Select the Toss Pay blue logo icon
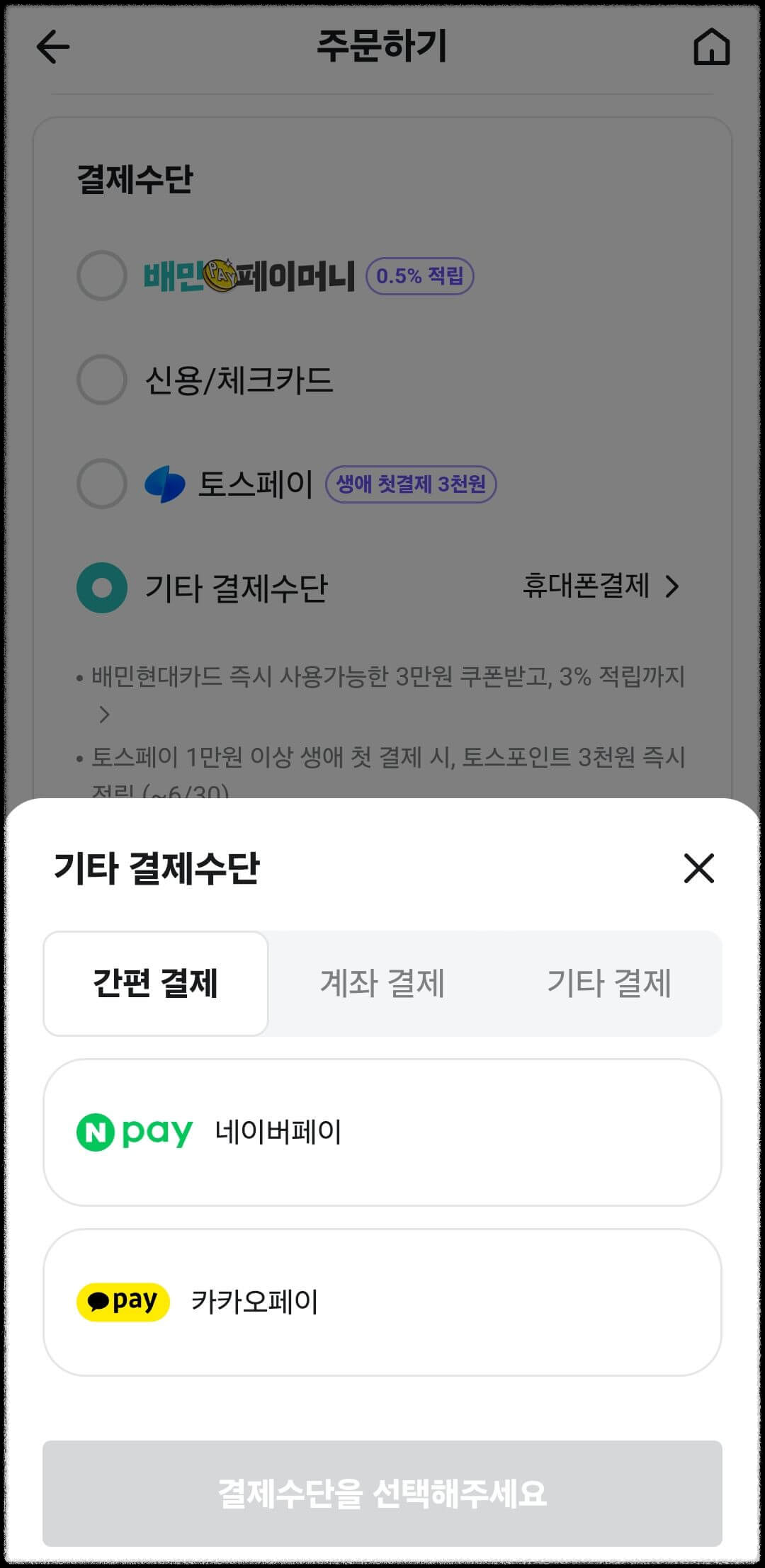The width and height of the screenshot is (765, 1568). tap(162, 484)
